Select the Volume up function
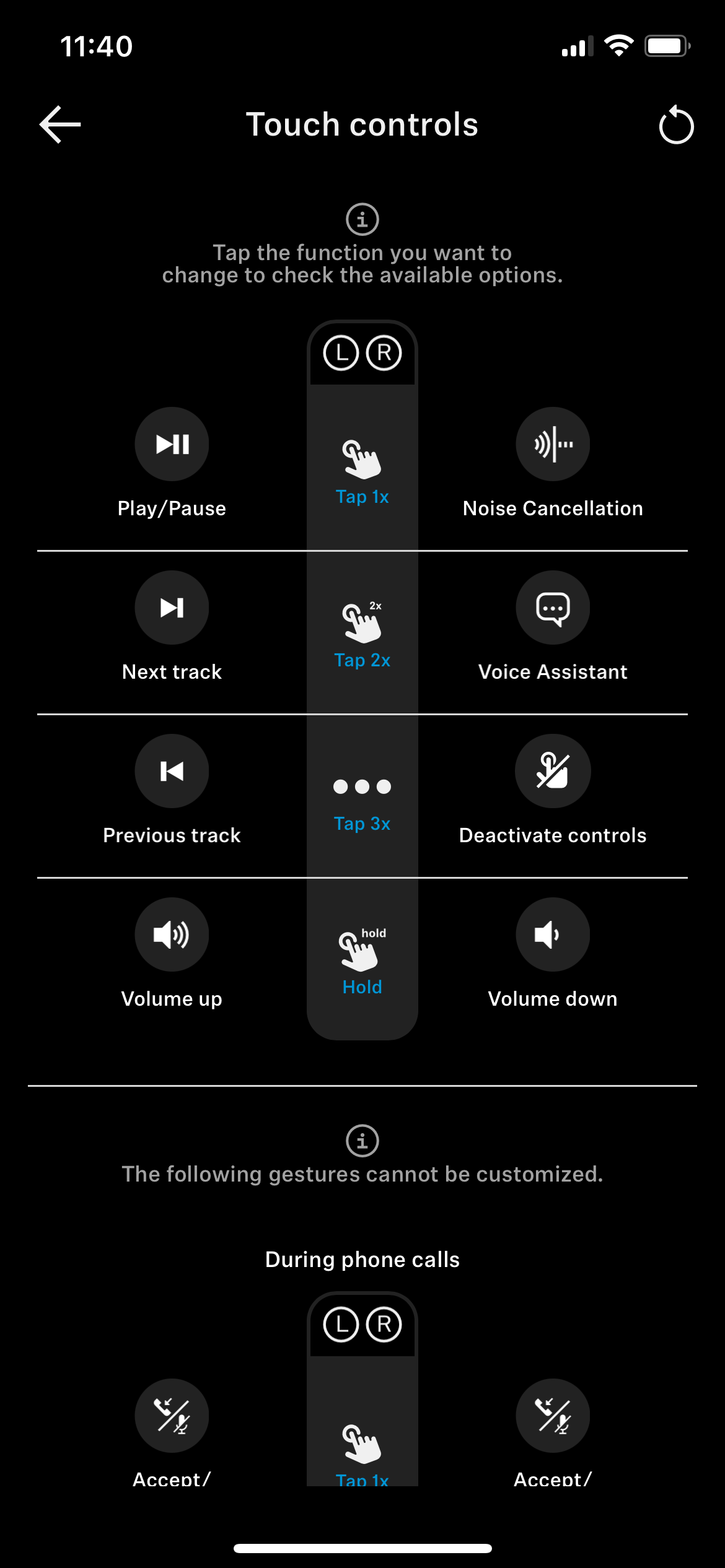Viewport: 725px width, 1568px height. (172, 934)
